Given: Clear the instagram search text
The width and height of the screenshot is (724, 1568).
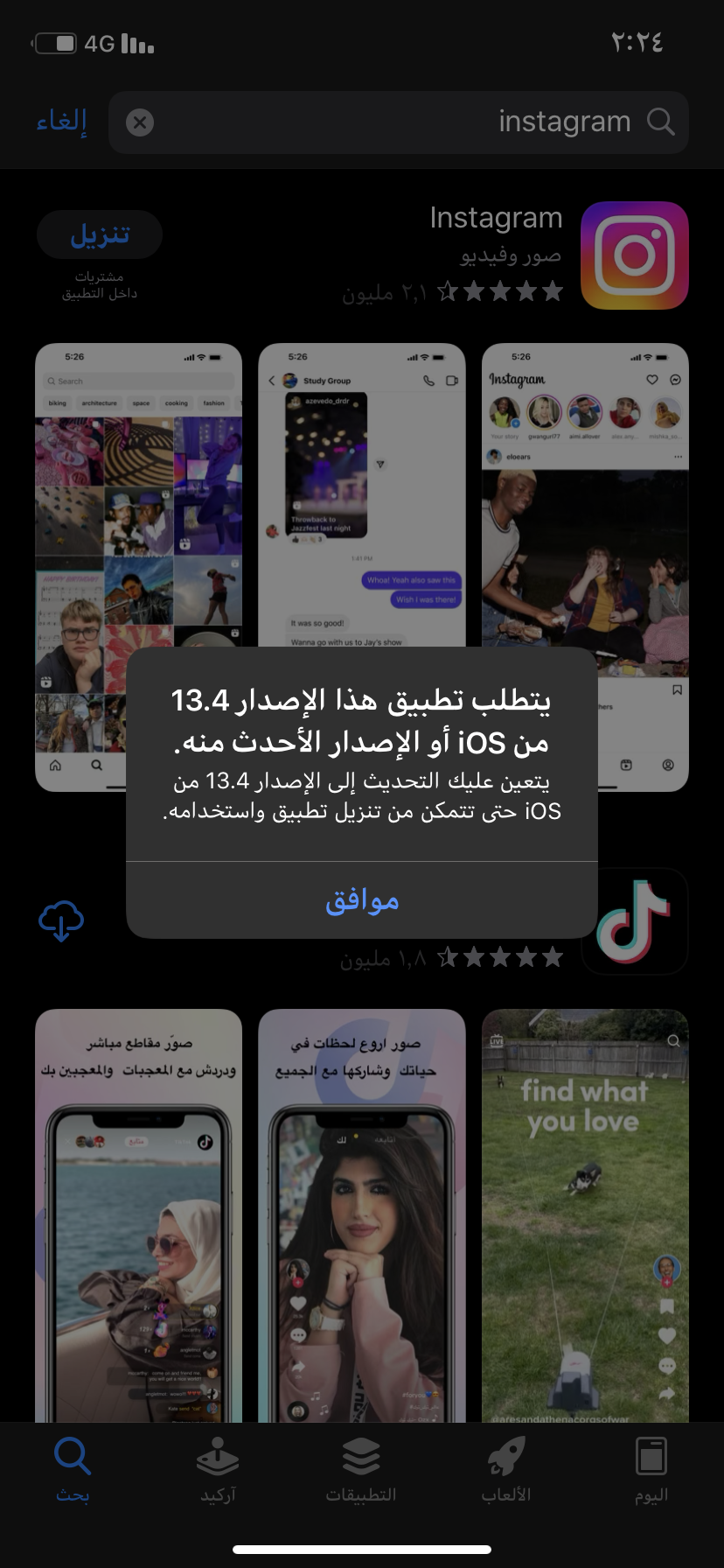Looking at the screenshot, I should 140,122.
